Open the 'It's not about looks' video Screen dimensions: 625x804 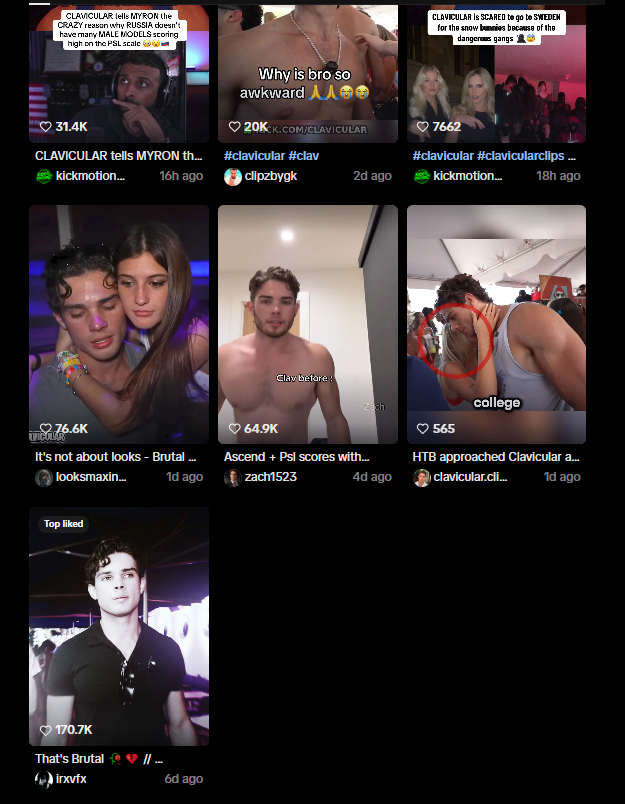click(x=119, y=324)
